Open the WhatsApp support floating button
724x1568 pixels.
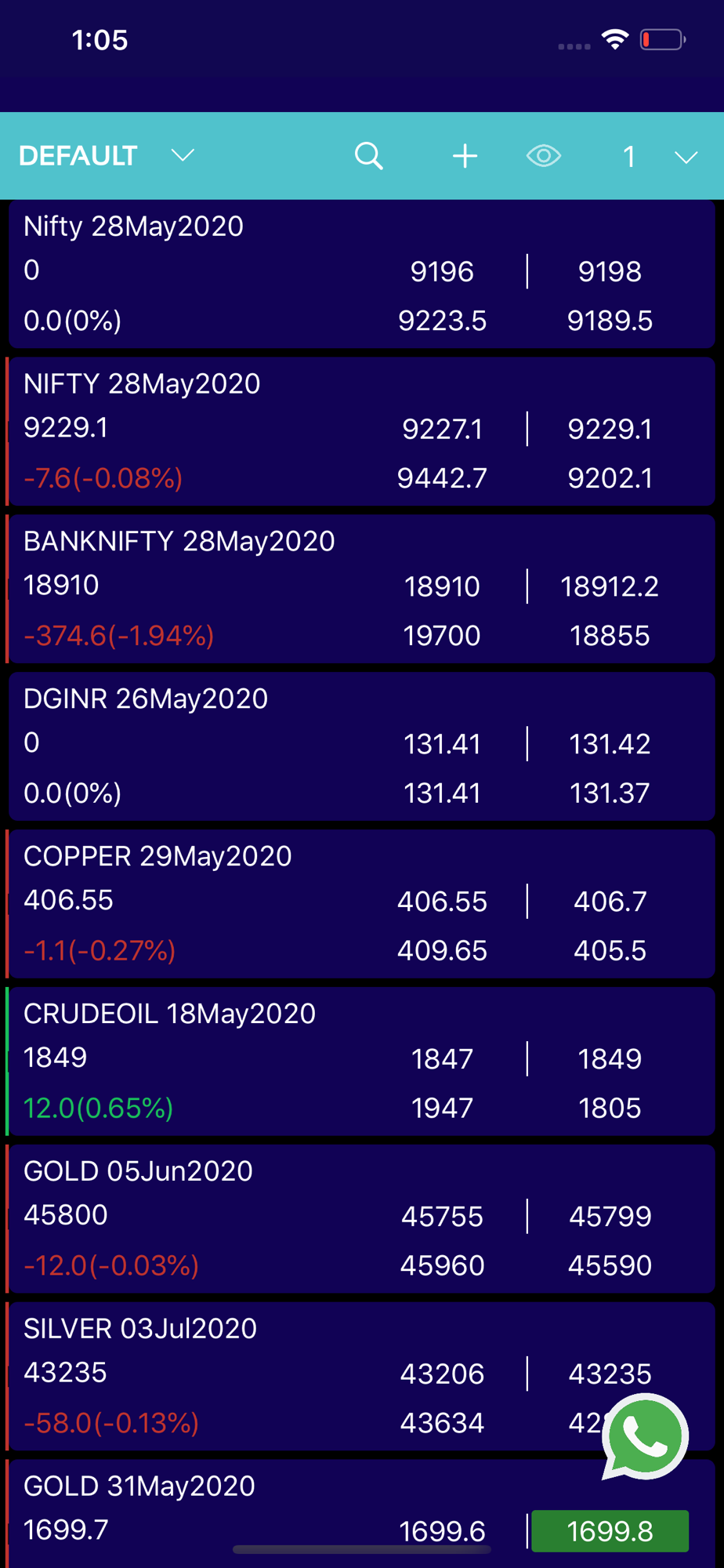click(646, 1436)
